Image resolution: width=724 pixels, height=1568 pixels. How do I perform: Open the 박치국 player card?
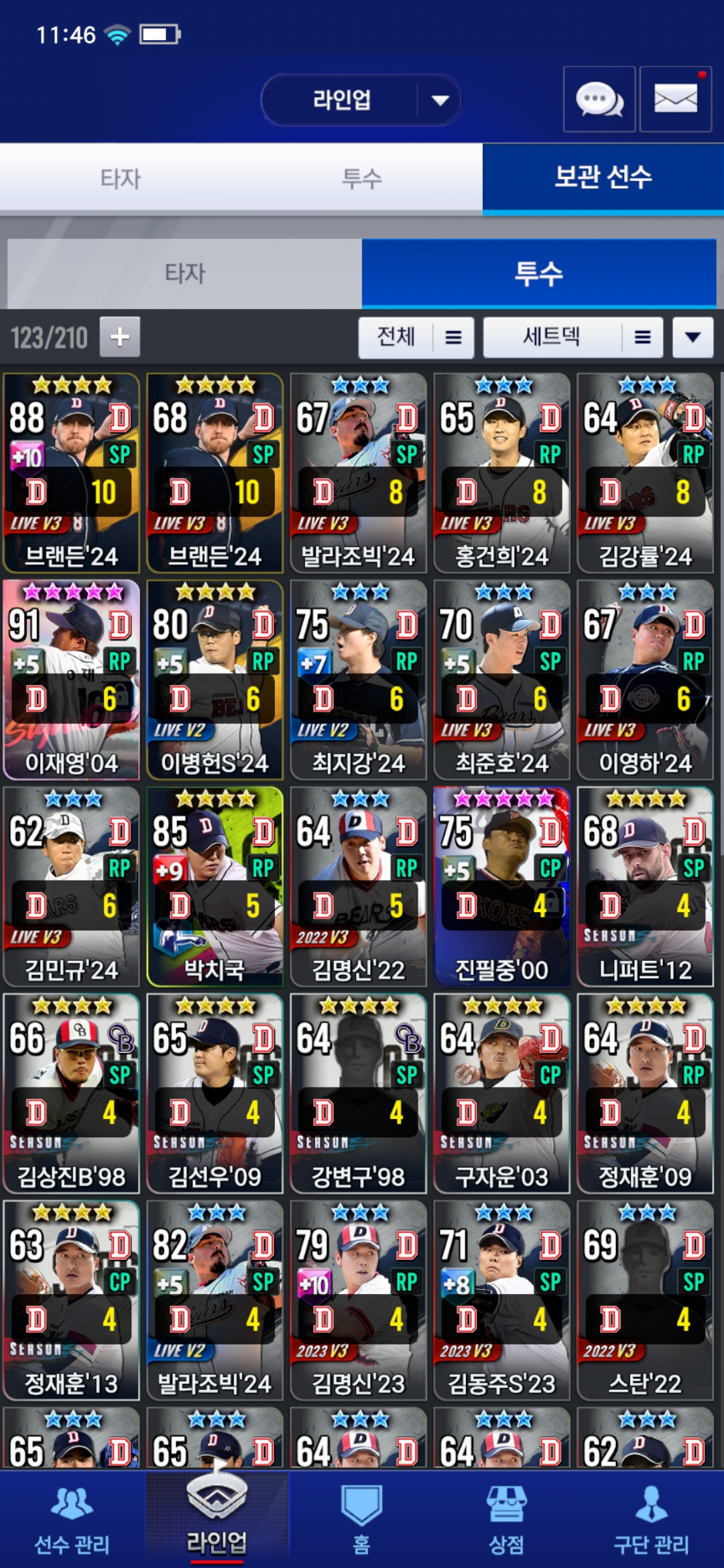215,887
